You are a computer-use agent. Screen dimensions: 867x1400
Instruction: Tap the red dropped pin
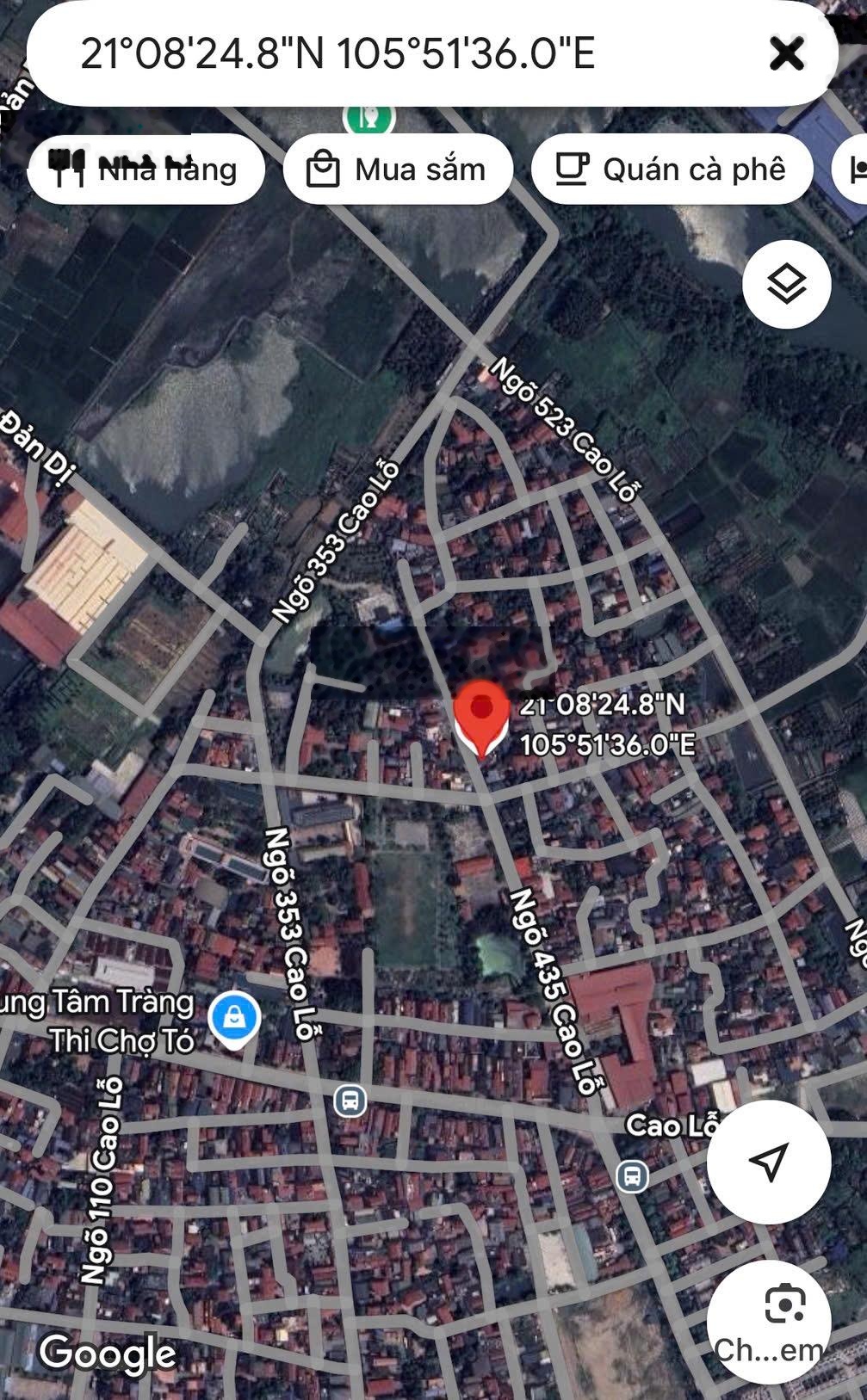(480, 716)
